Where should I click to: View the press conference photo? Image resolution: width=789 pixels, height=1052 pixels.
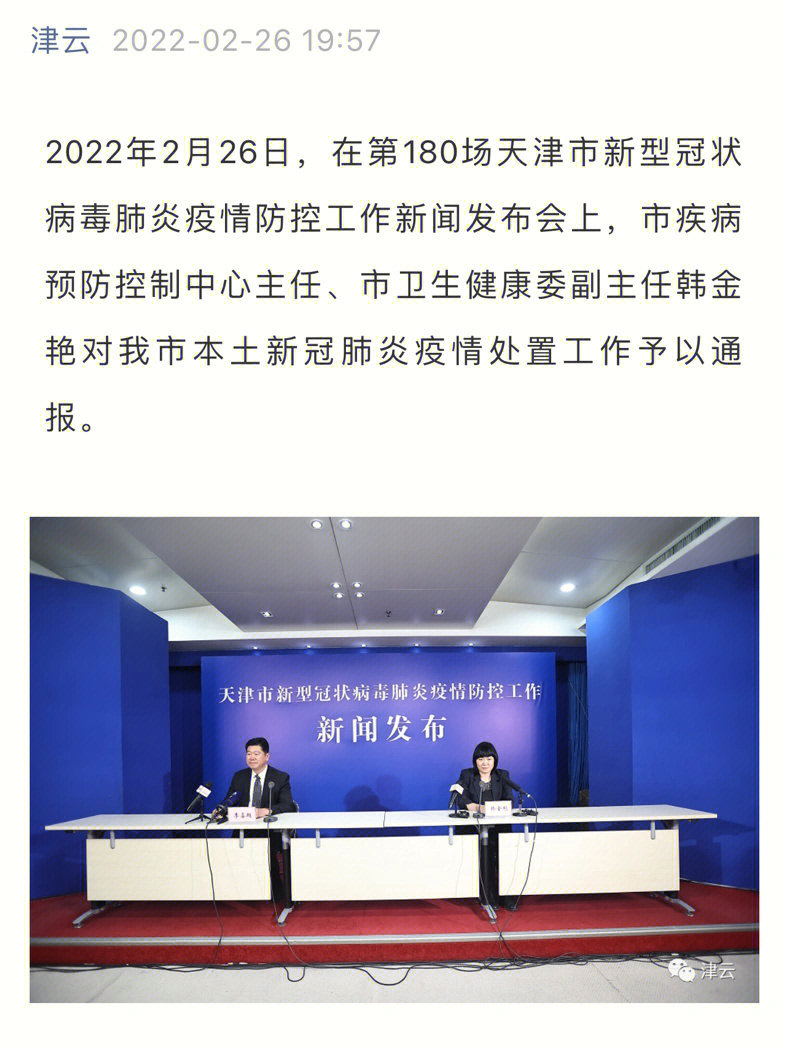click(x=394, y=758)
